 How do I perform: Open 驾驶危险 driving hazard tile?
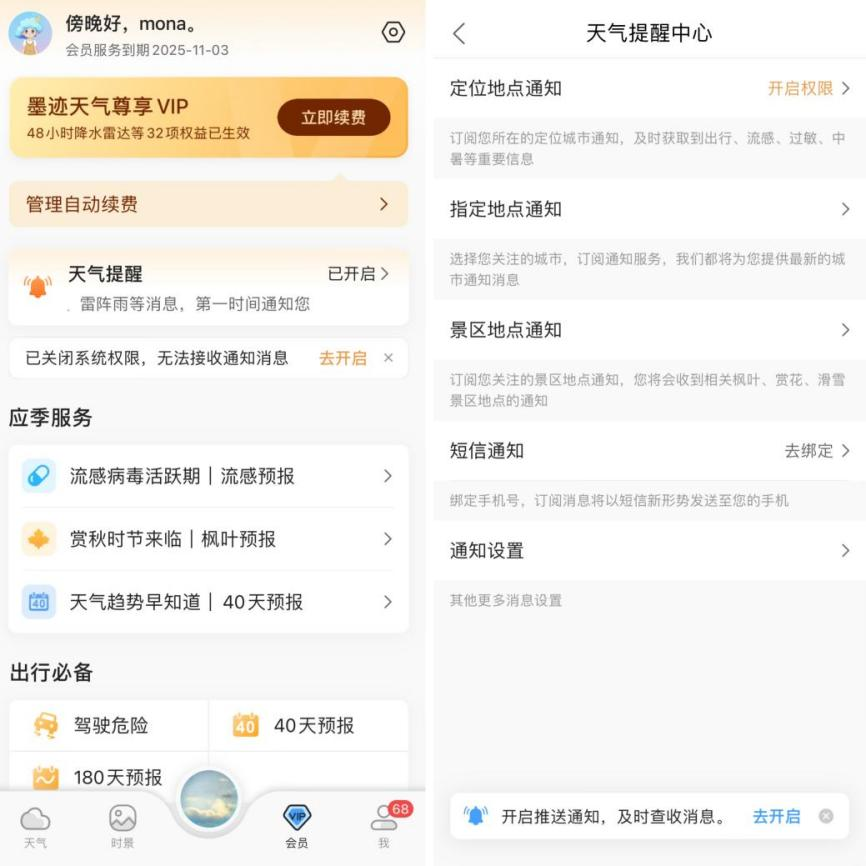pyautogui.click(x=109, y=725)
